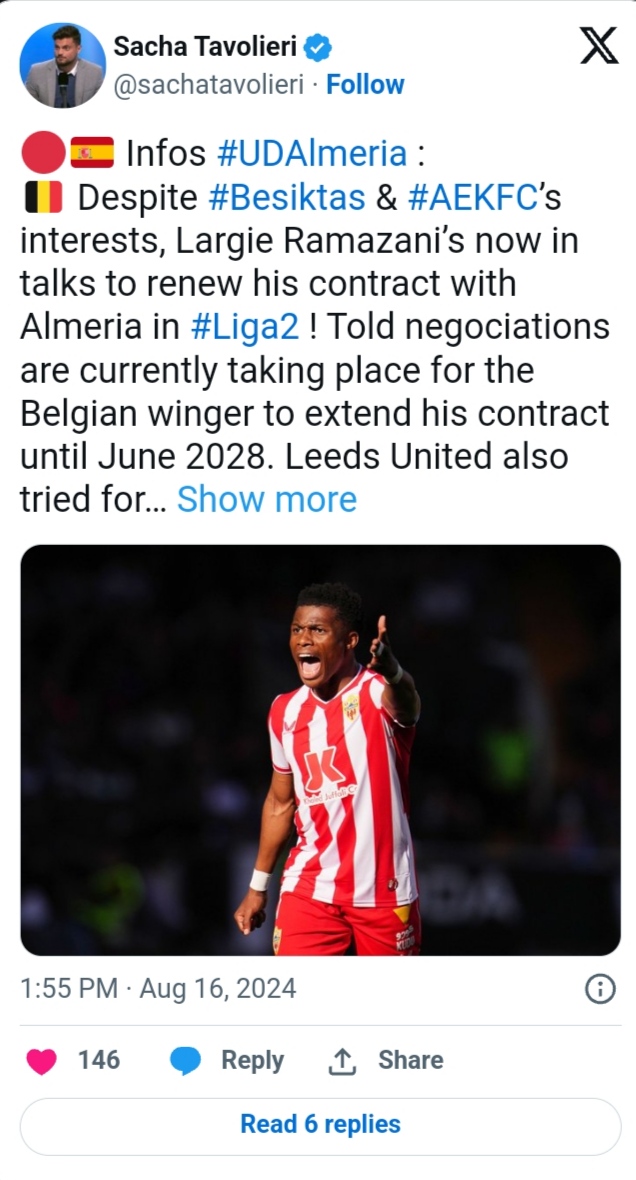Open the tweet date Aug 16, 2024

pos(217,989)
